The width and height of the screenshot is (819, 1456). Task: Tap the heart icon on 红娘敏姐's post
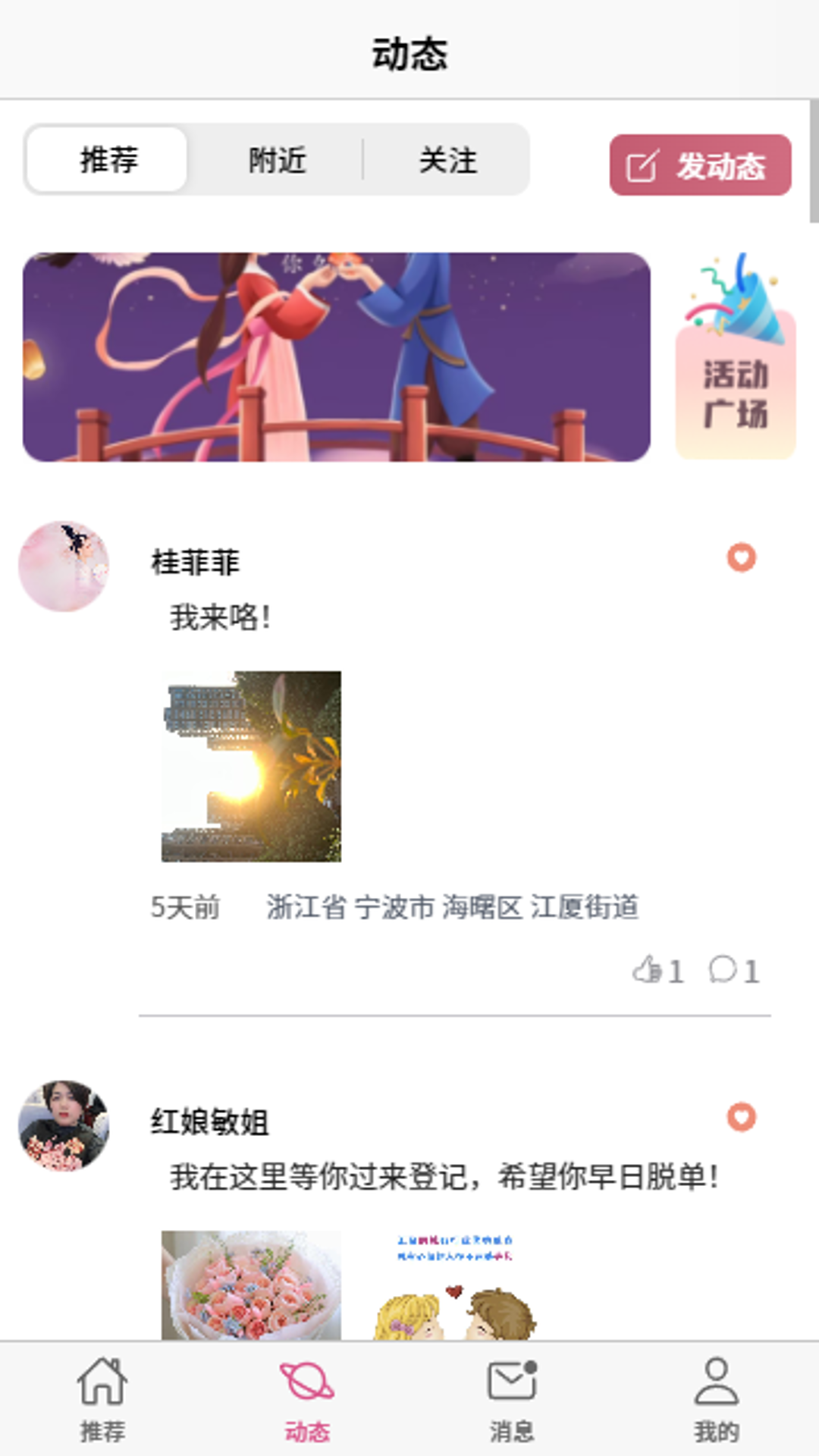pos(741,1117)
